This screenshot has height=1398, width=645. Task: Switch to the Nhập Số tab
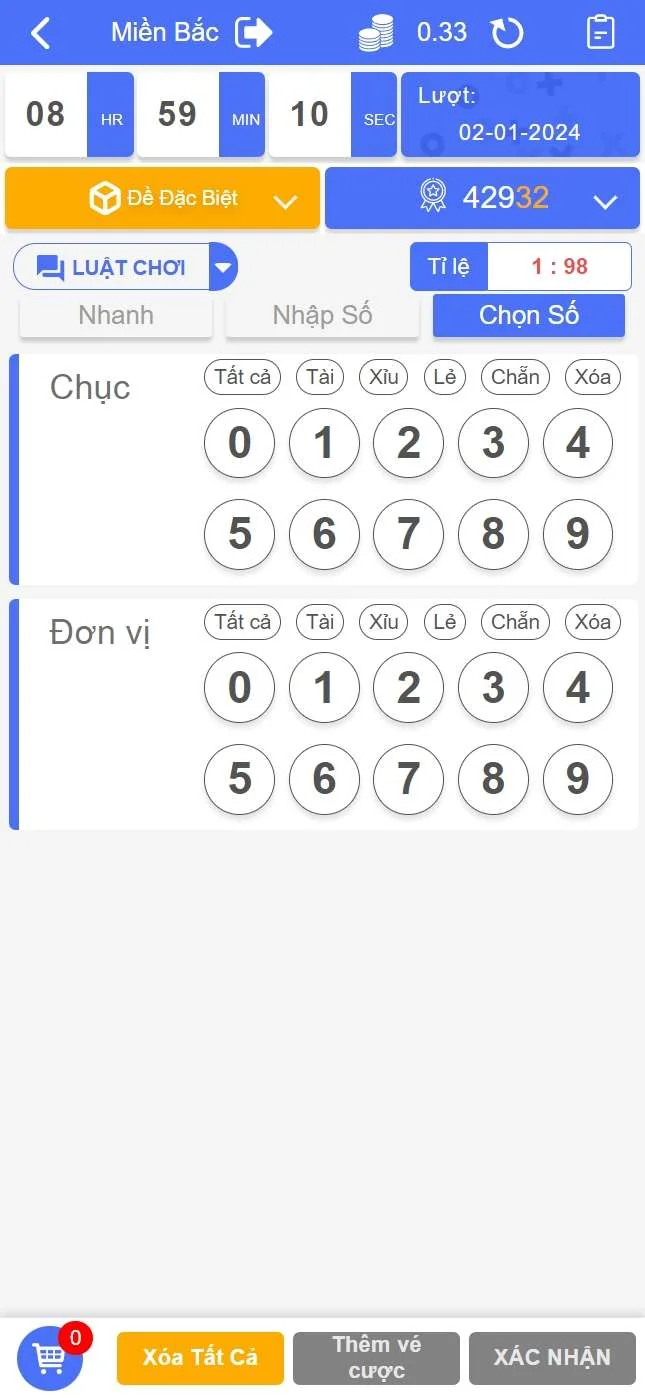point(322,316)
